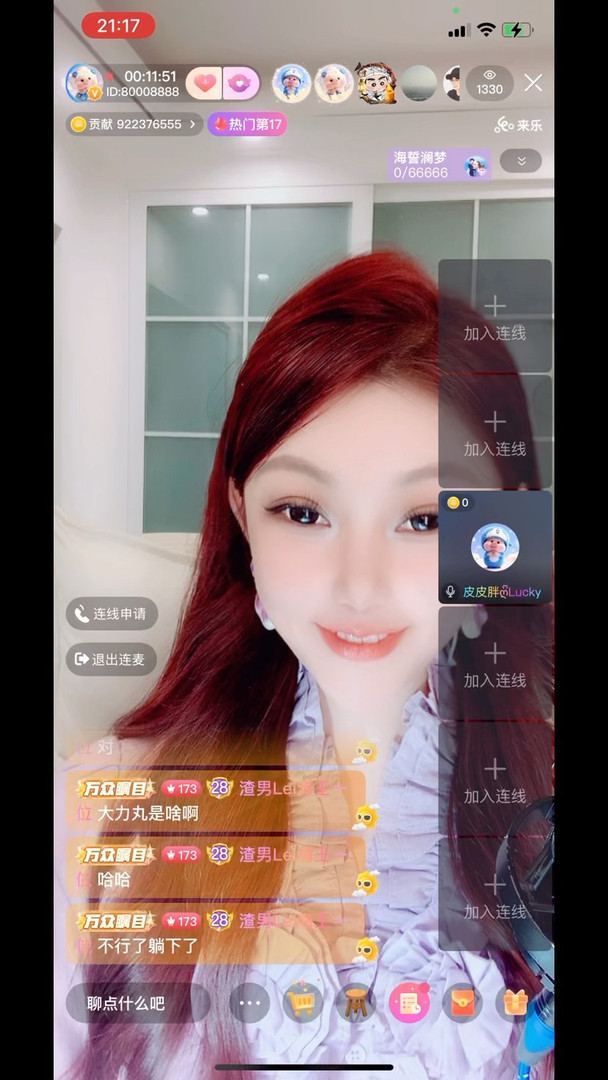608x1080 pixels.
Task: Tap 退出连麦 to leave mic link
Action: coord(111,659)
